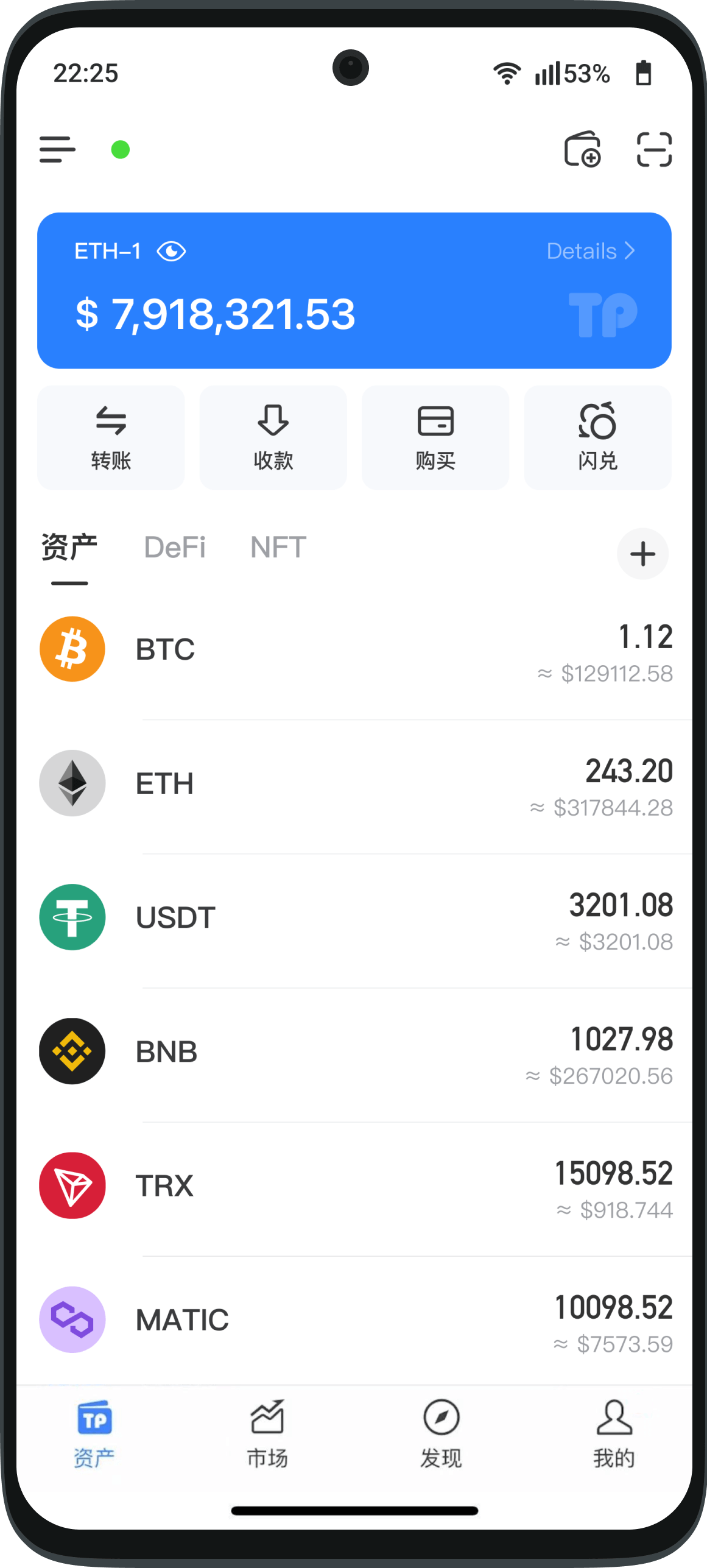Image resolution: width=707 pixels, height=1568 pixels.
Task: Open the 闪兑 swap button
Action: pos(597,437)
